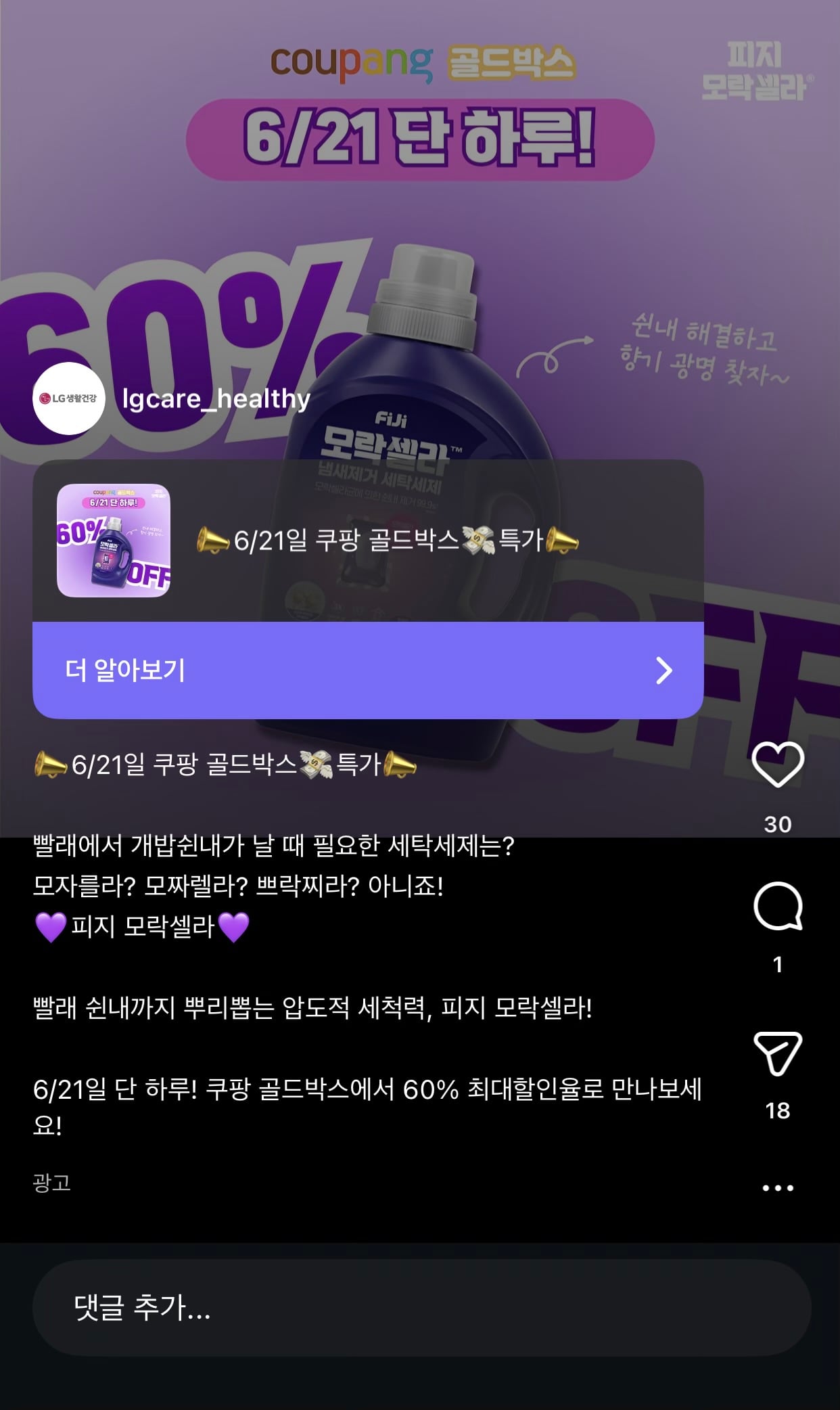Like this lgcare_healthy ad post
This screenshot has height=1410, width=840.
(x=778, y=765)
